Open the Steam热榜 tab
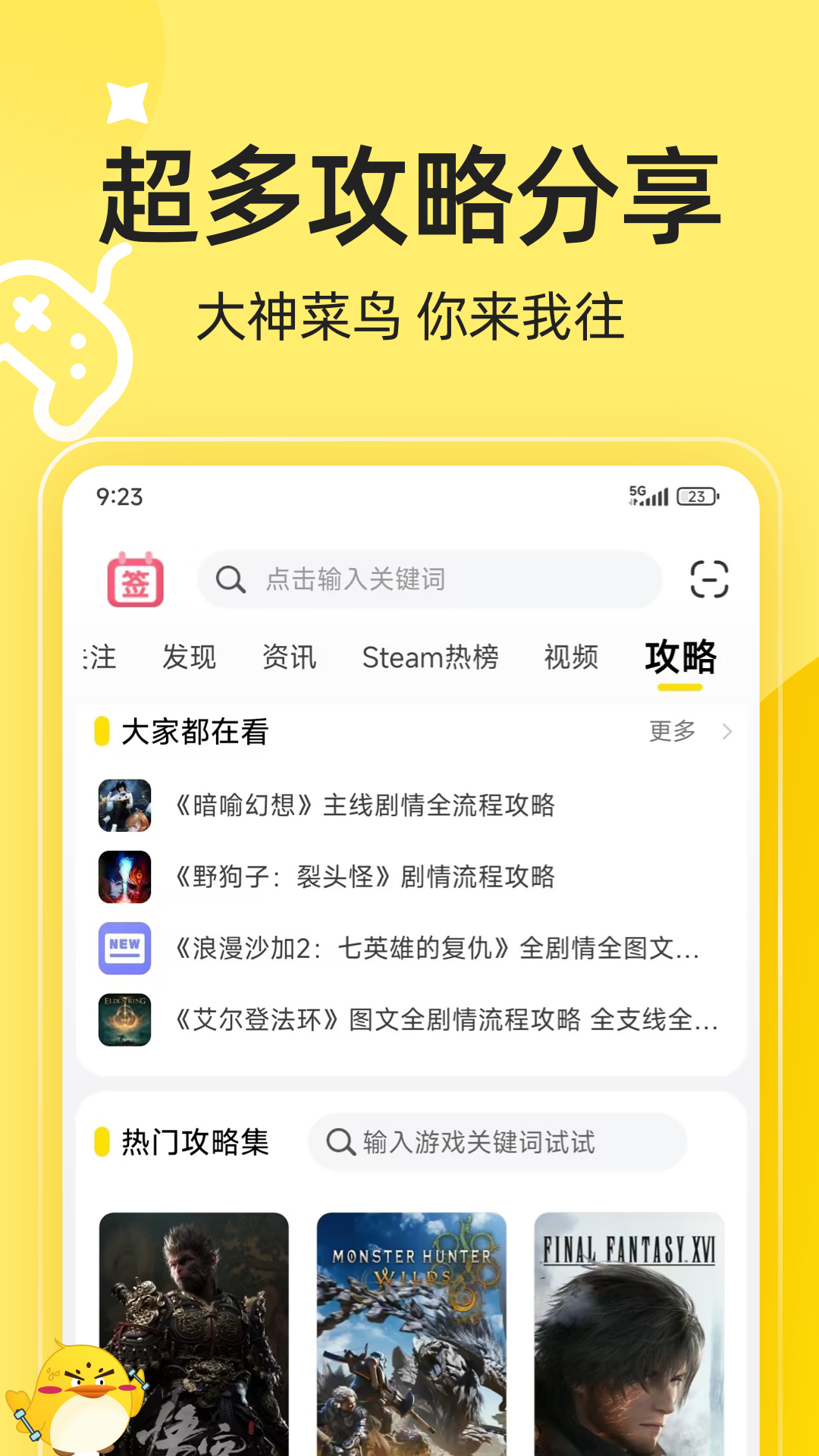 click(x=431, y=658)
